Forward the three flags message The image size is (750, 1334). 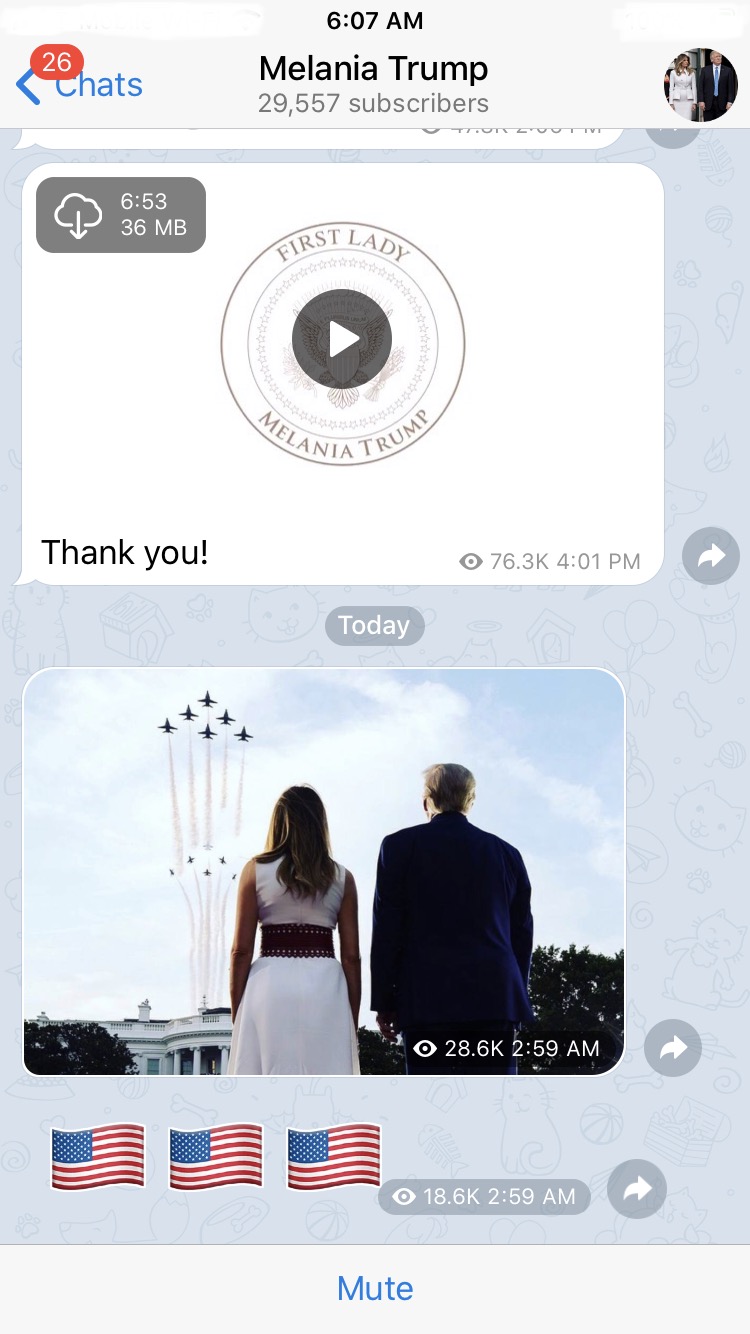(637, 1189)
